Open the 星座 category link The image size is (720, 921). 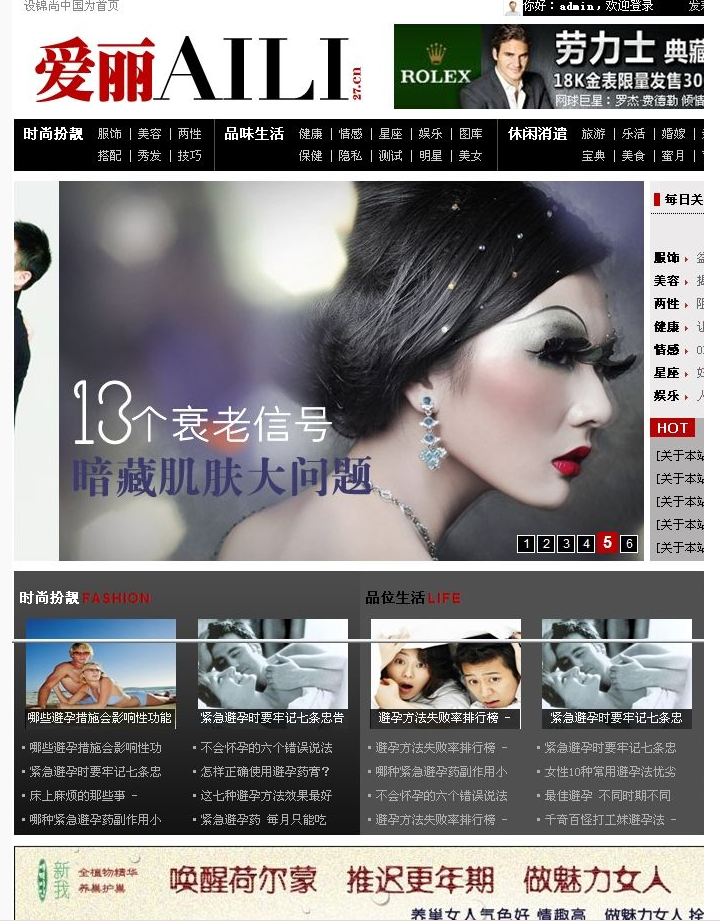pyautogui.click(x=390, y=134)
